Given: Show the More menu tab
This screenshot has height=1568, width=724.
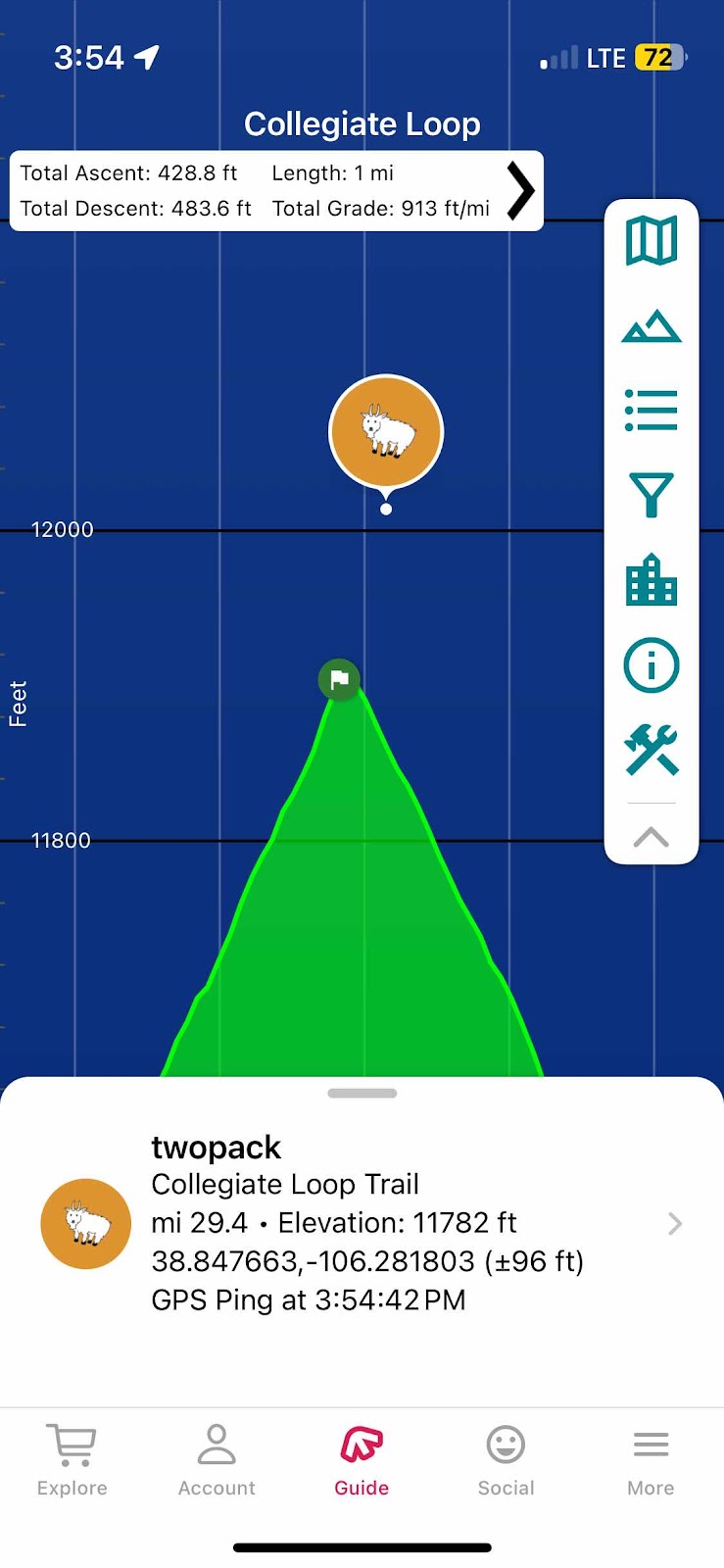Looking at the screenshot, I should pyautogui.click(x=651, y=1460).
